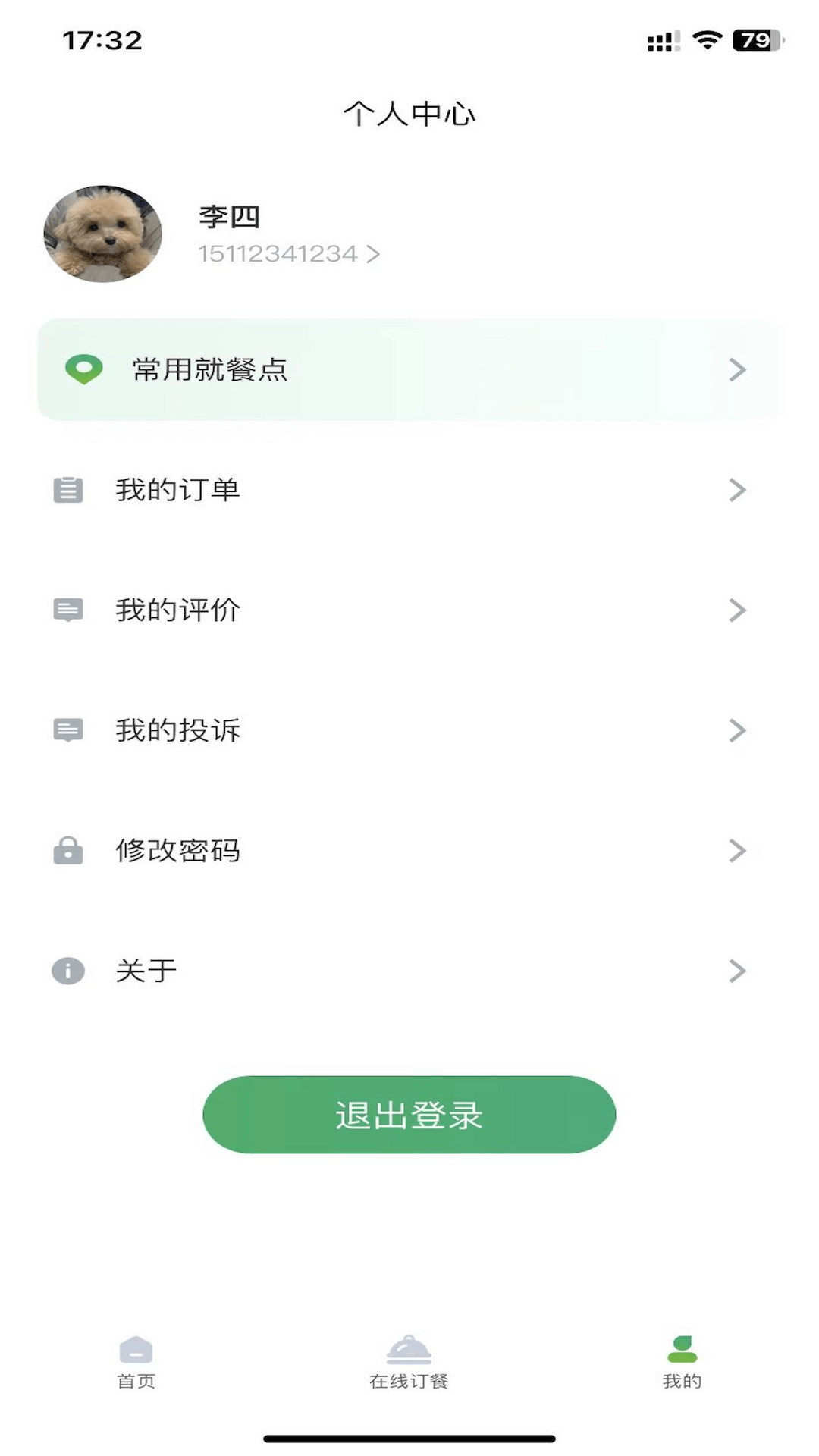Select the 我的 tab

(x=682, y=1365)
